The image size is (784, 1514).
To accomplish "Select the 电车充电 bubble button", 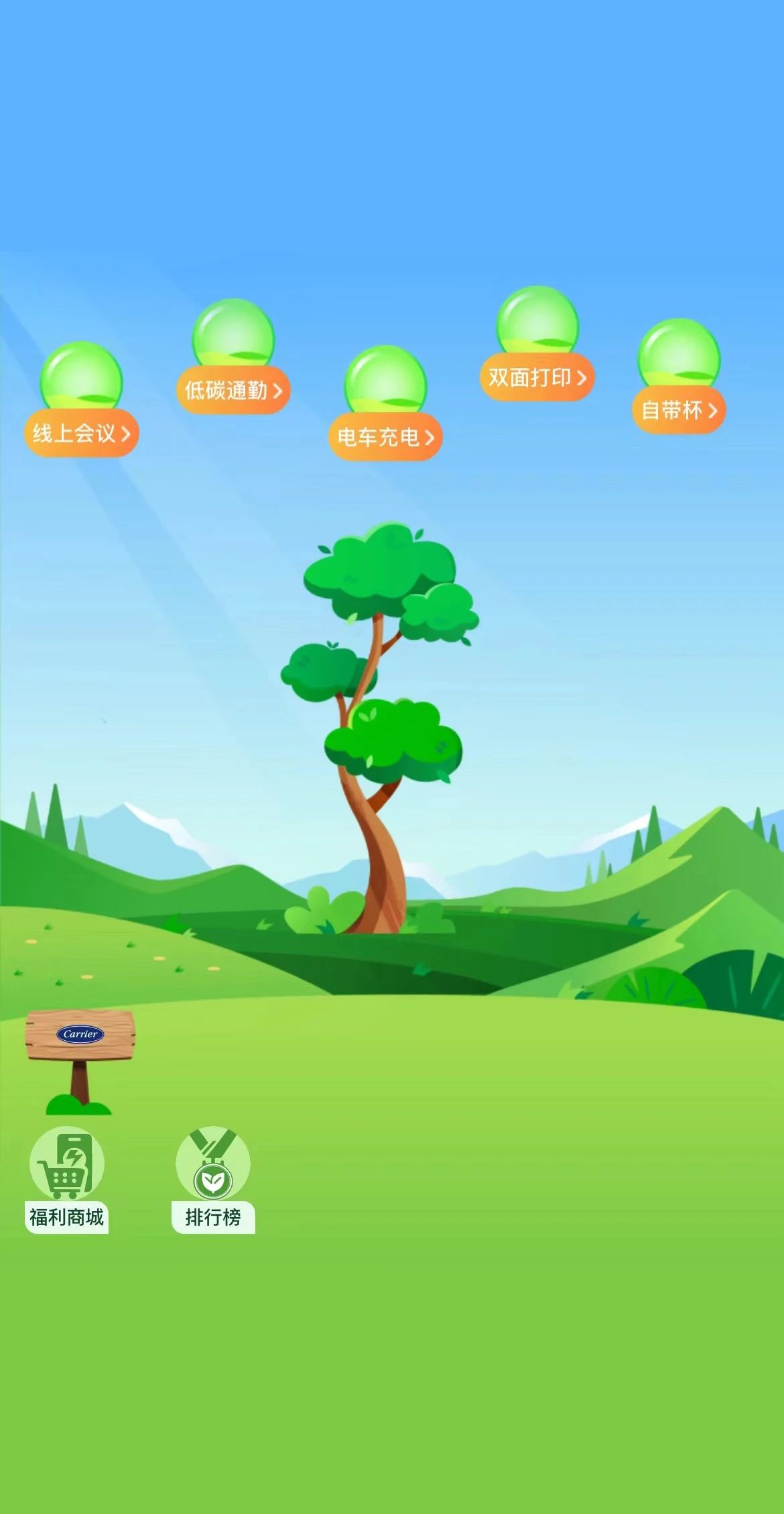I will pos(385,437).
